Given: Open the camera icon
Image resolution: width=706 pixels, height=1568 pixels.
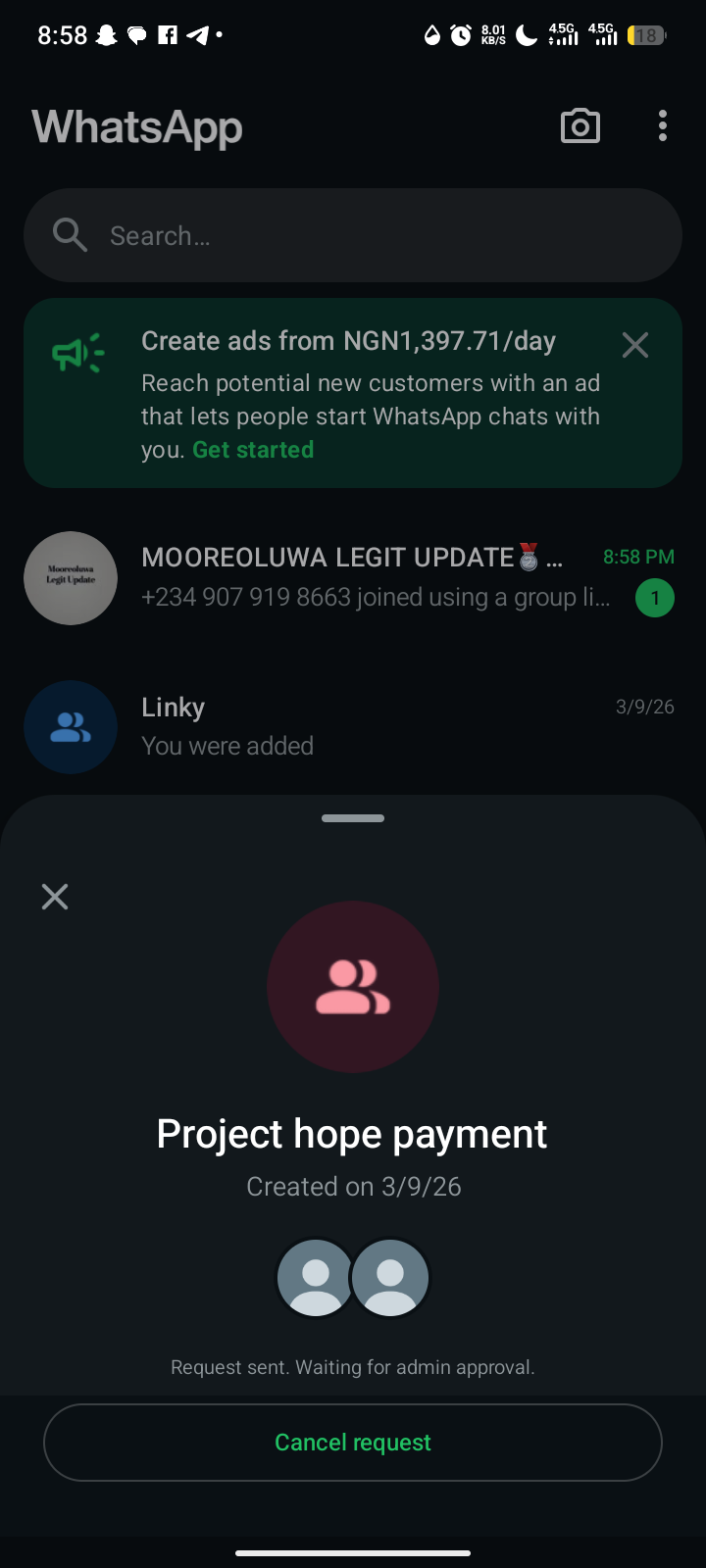Looking at the screenshot, I should pos(580,126).
